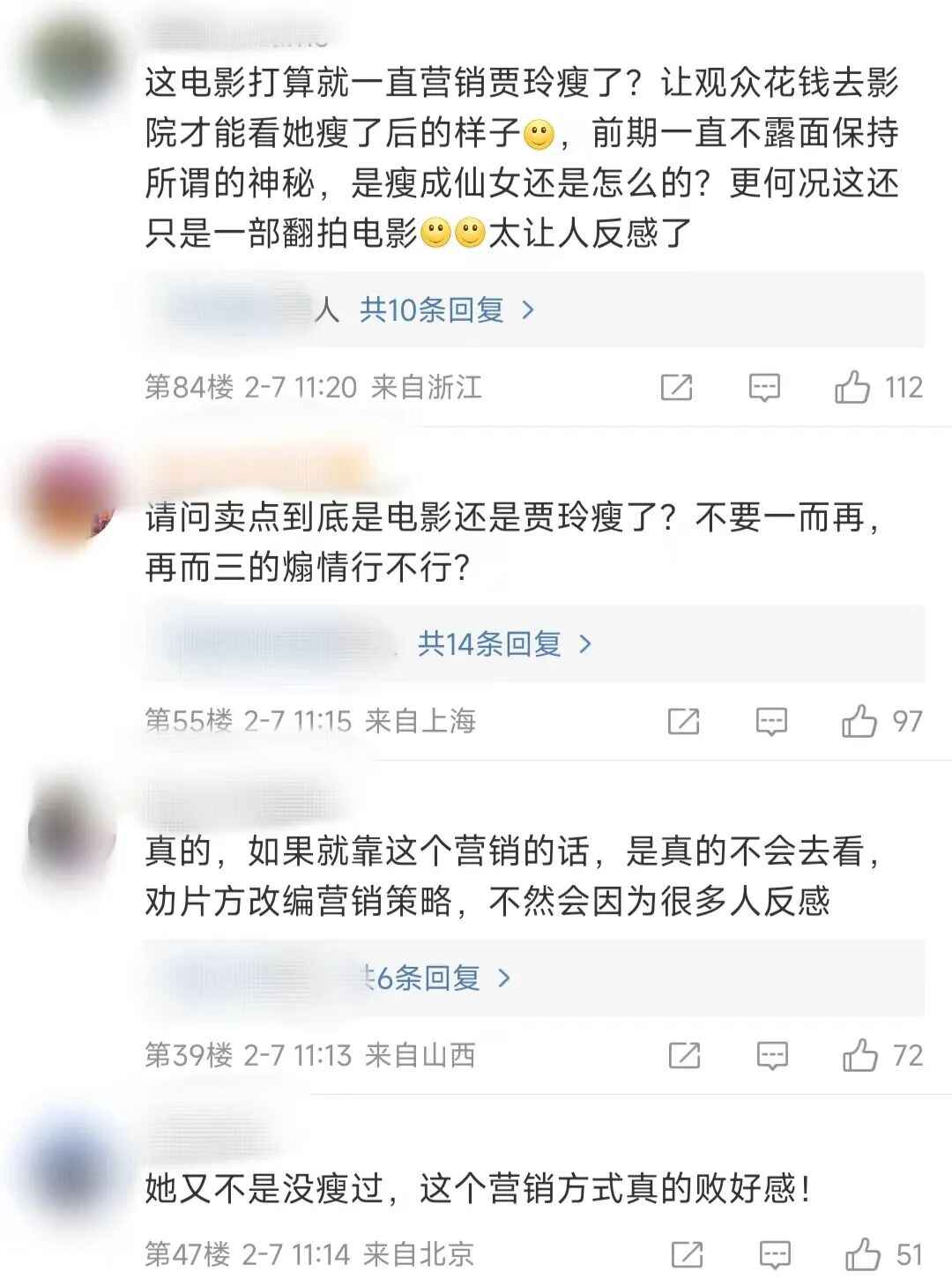The image size is (952, 1279).
Task: Reply to the 第55楼 comment
Action: point(771,721)
